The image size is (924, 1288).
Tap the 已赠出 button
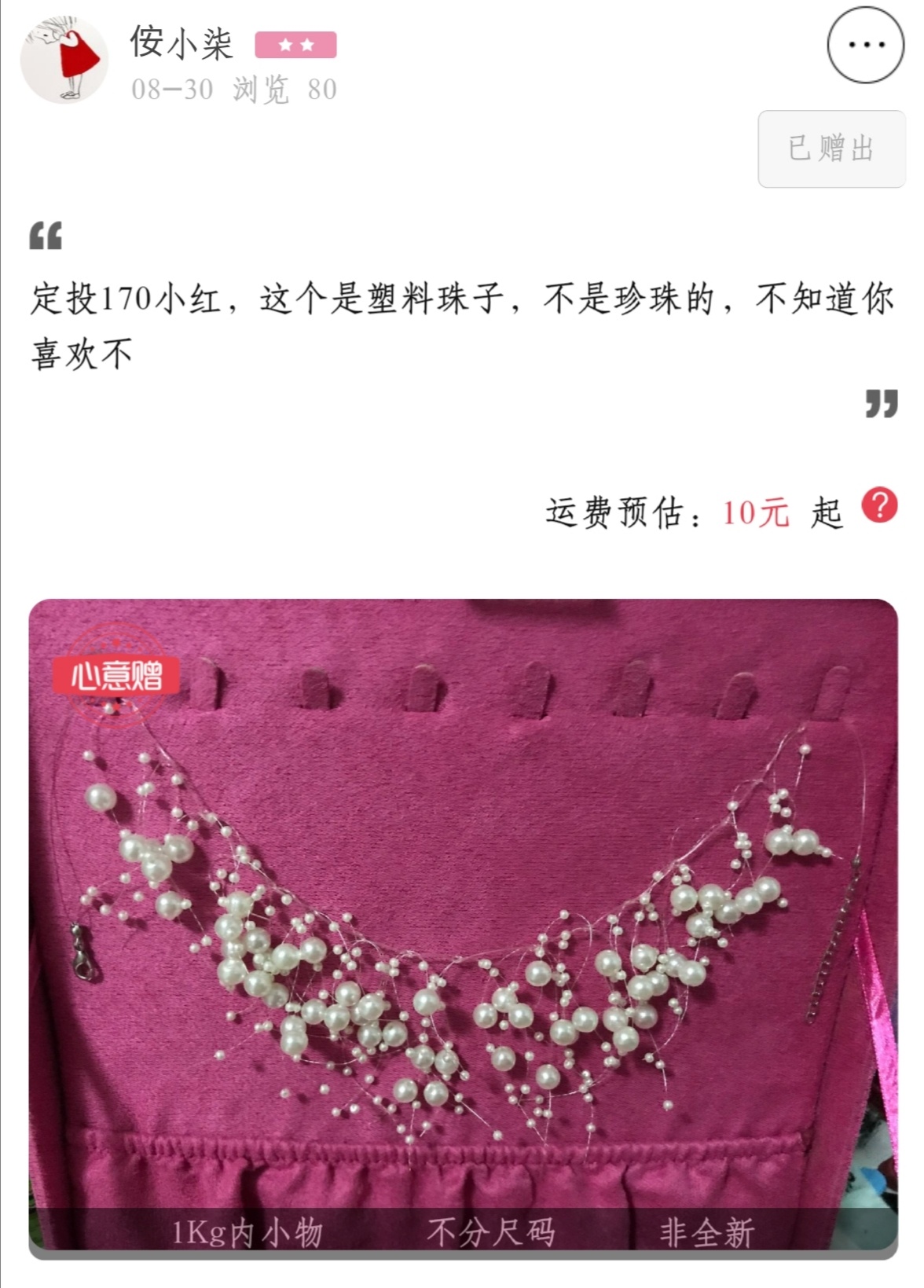[831, 149]
